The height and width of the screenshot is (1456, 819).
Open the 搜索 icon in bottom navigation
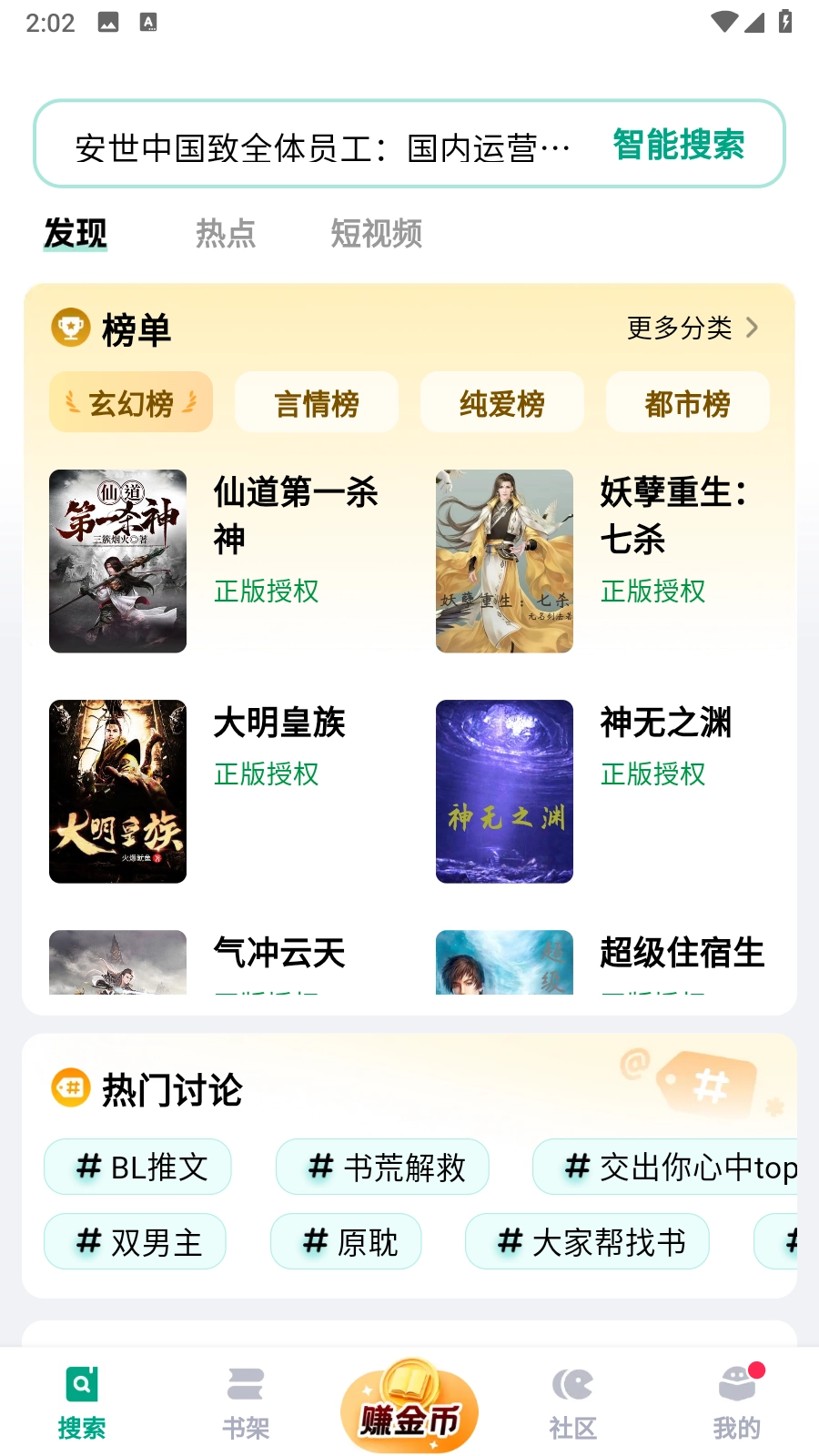click(81, 1385)
